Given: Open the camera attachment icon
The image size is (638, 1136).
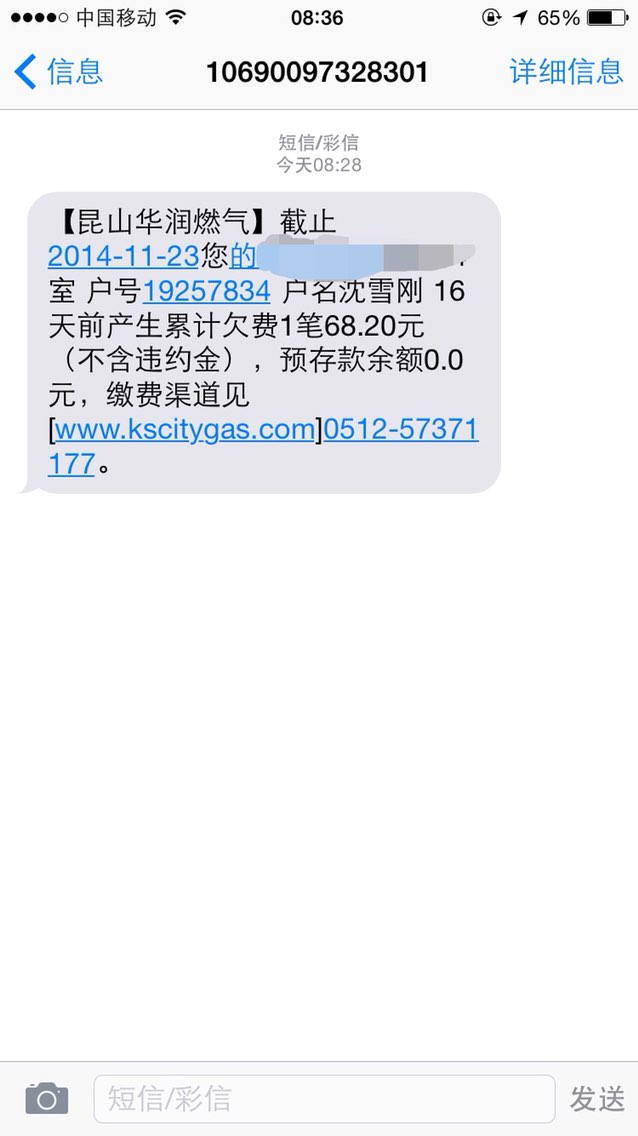Looking at the screenshot, I should [47, 1098].
